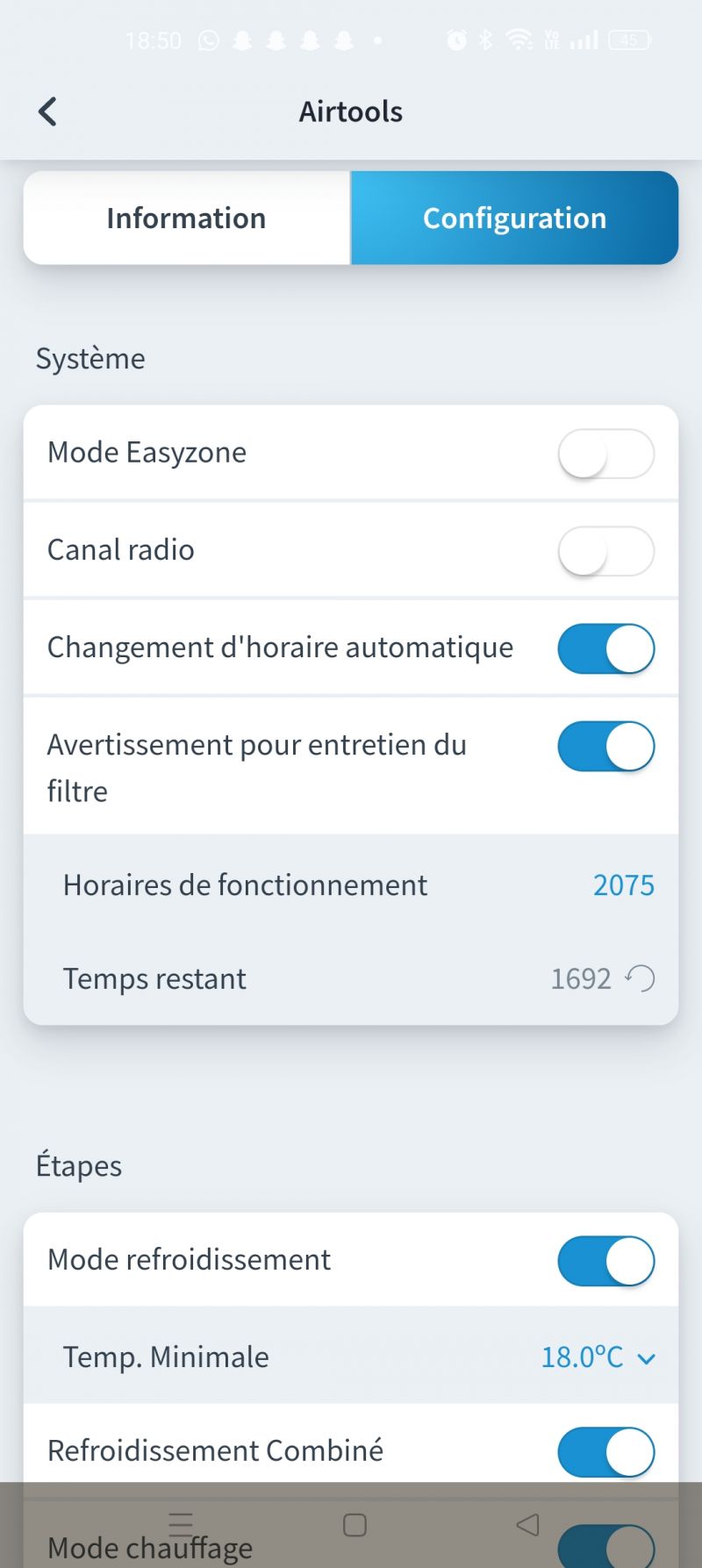The width and height of the screenshot is (702, 1568).
Task: Switch to the Information tab
Action: pos(187,218)
